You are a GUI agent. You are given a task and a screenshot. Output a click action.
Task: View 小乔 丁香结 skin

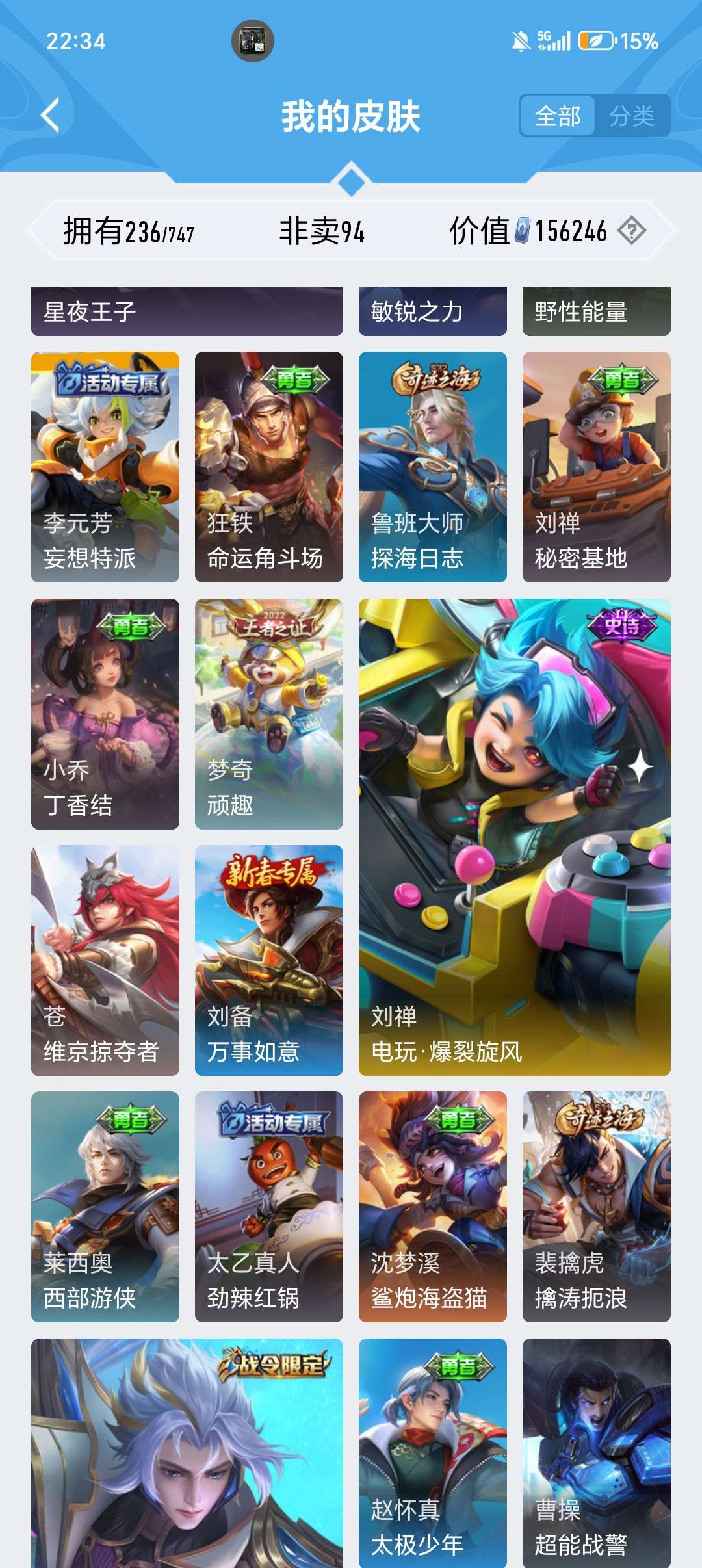pyautogui.click(x=105, y=713)
